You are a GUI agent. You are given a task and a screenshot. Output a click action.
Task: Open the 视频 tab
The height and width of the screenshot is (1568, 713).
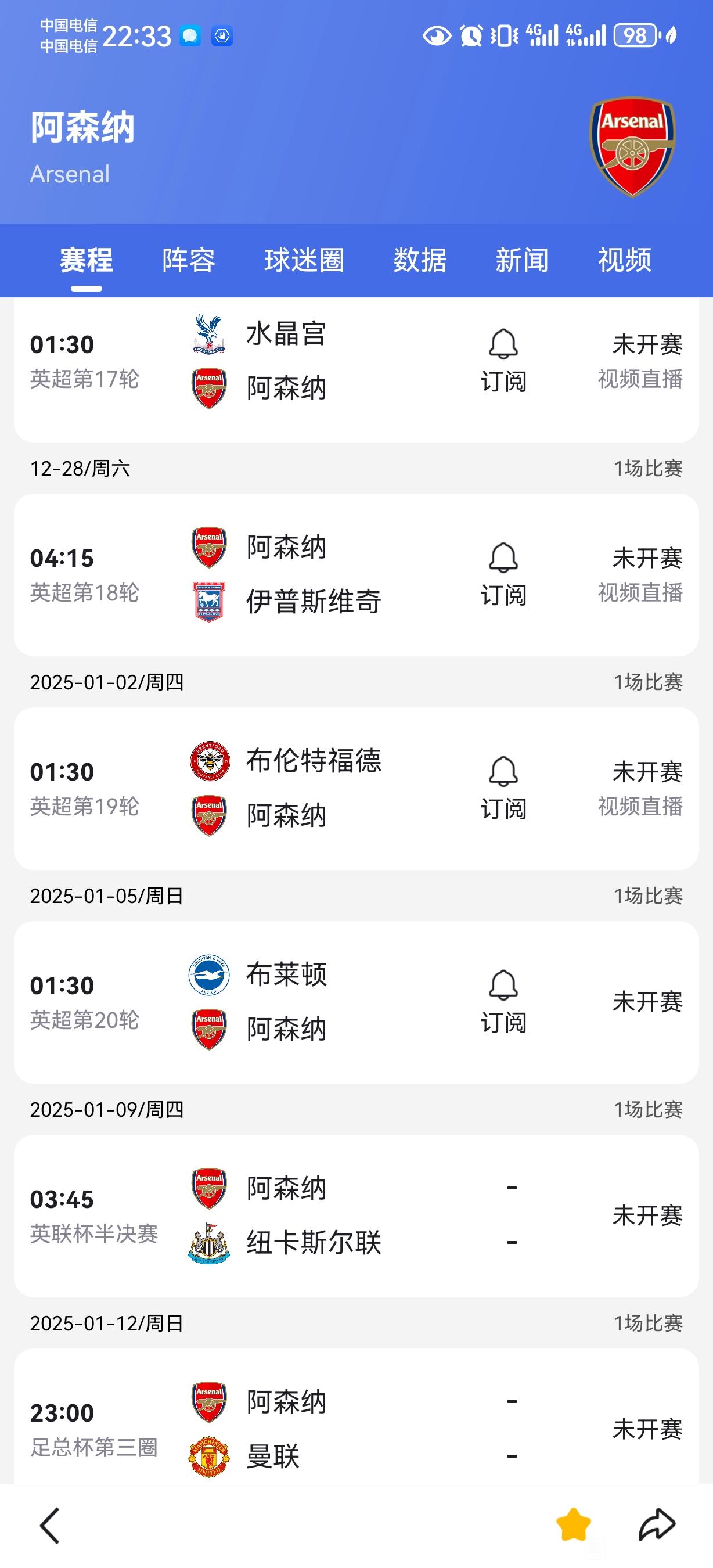pos(625,261)
